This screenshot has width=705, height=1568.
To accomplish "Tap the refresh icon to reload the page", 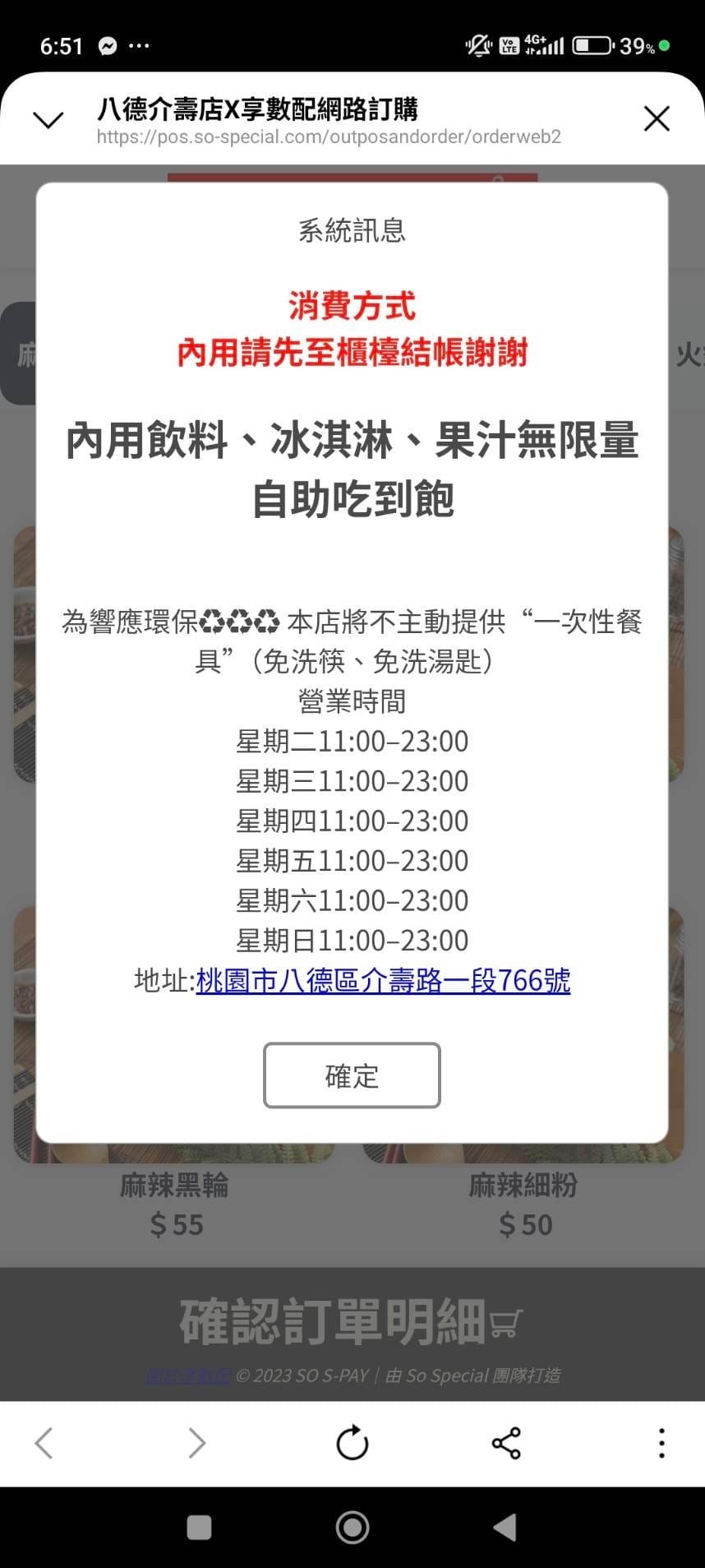I will (x=352, y=1443).
